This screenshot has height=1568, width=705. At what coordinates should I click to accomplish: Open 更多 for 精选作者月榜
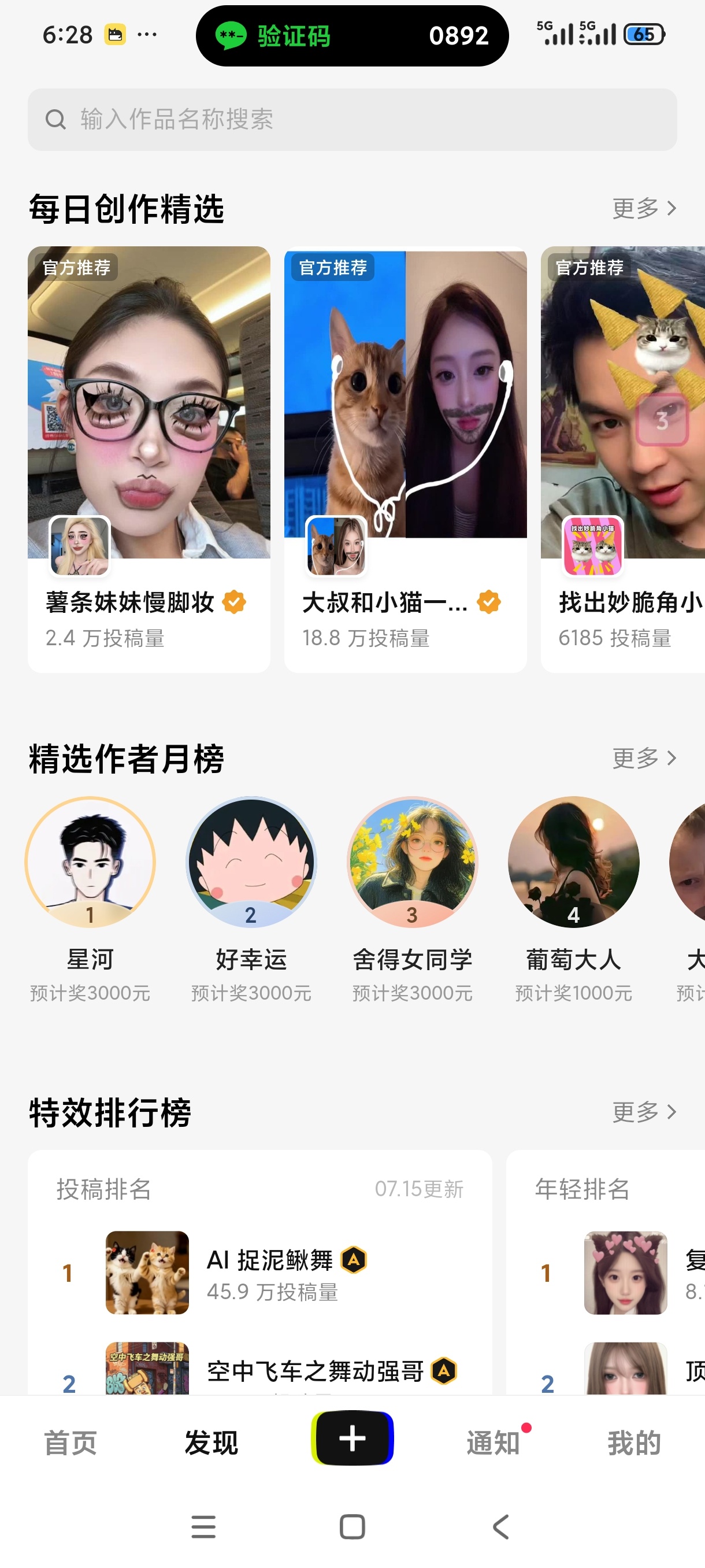tap(644, 758)
